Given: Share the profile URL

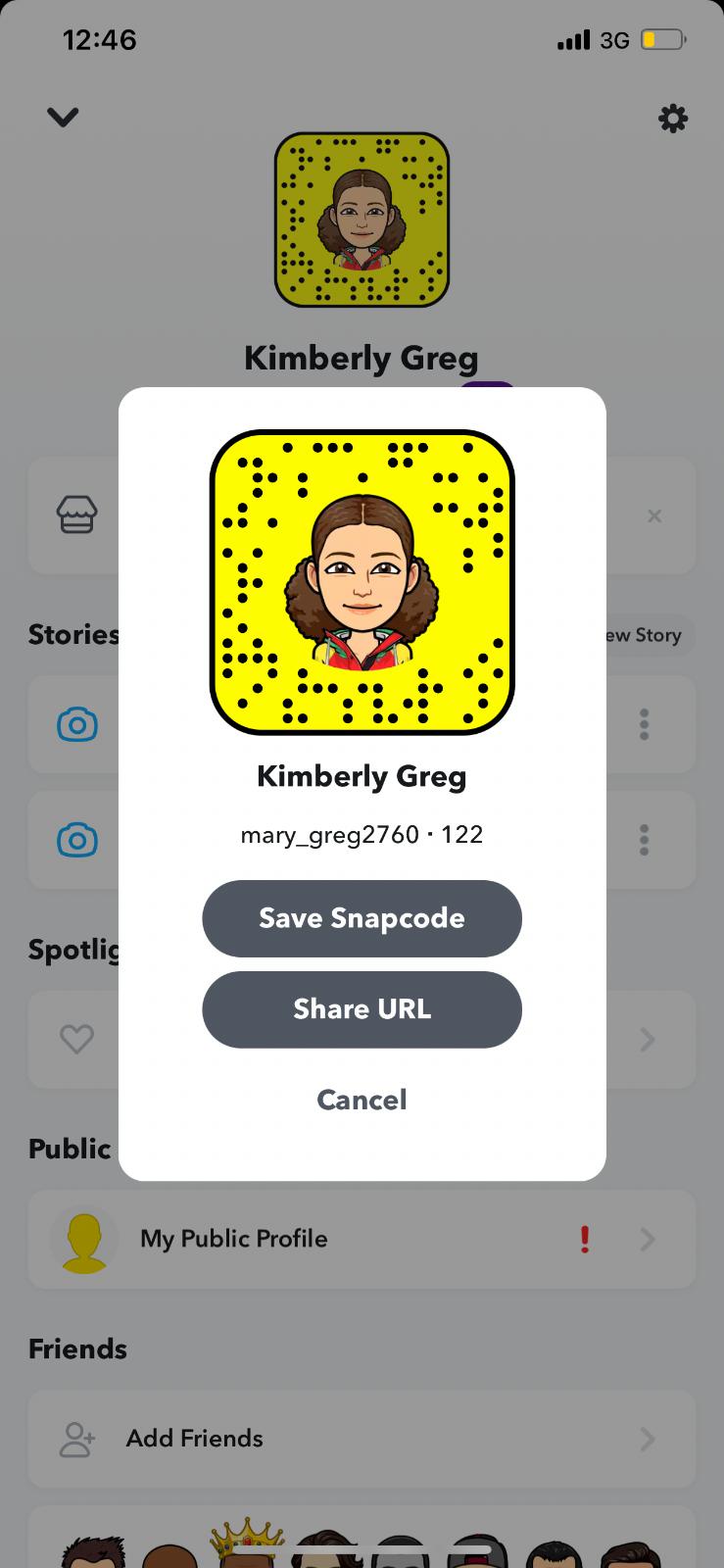Looking at the screenshot, I should 362,1009.
